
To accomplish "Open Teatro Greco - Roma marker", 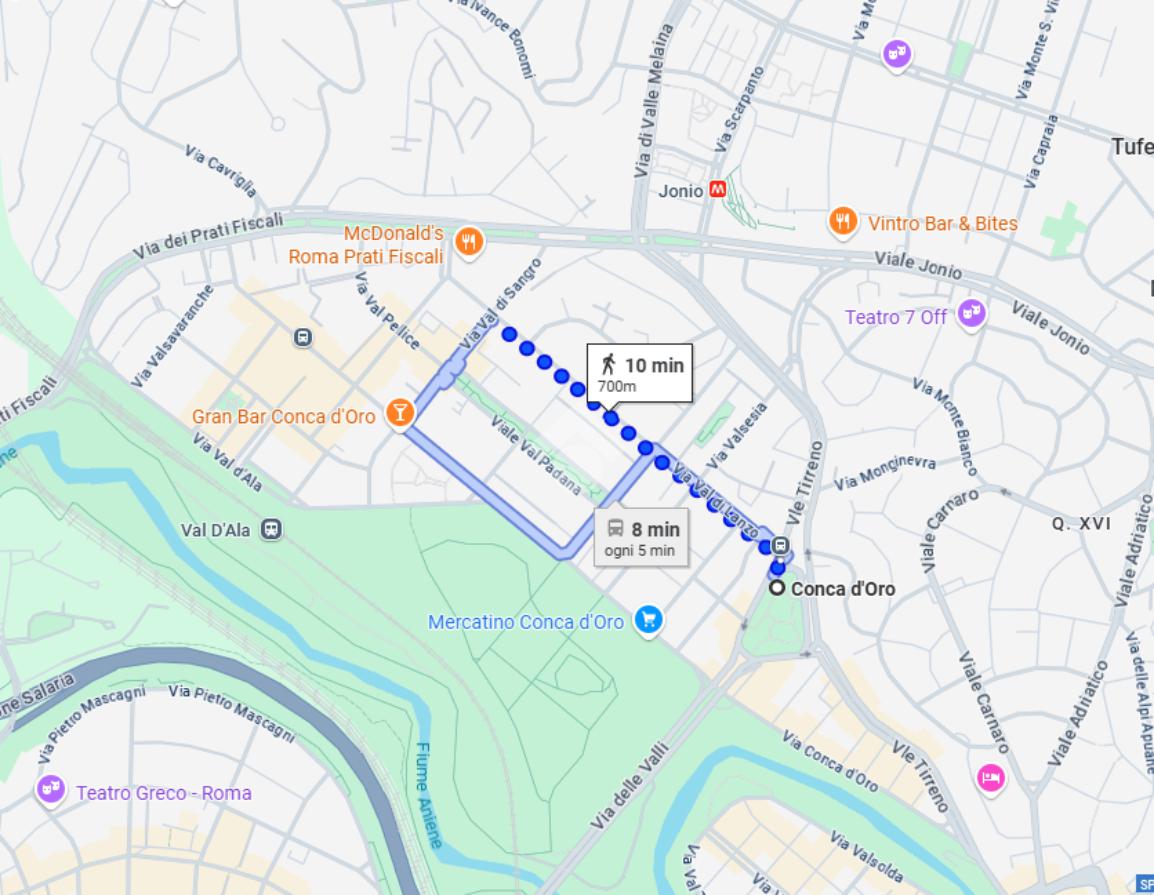I will 50,791.
